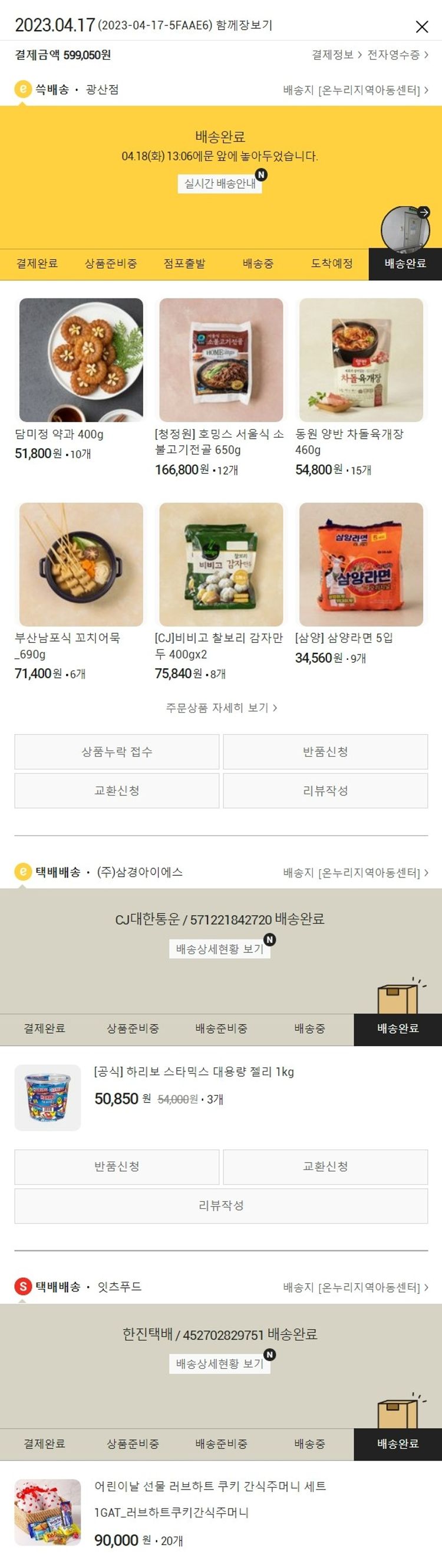Open 주문상품 자세히 보기 link
442x1568 pixels.
click(x=222, y=707)
